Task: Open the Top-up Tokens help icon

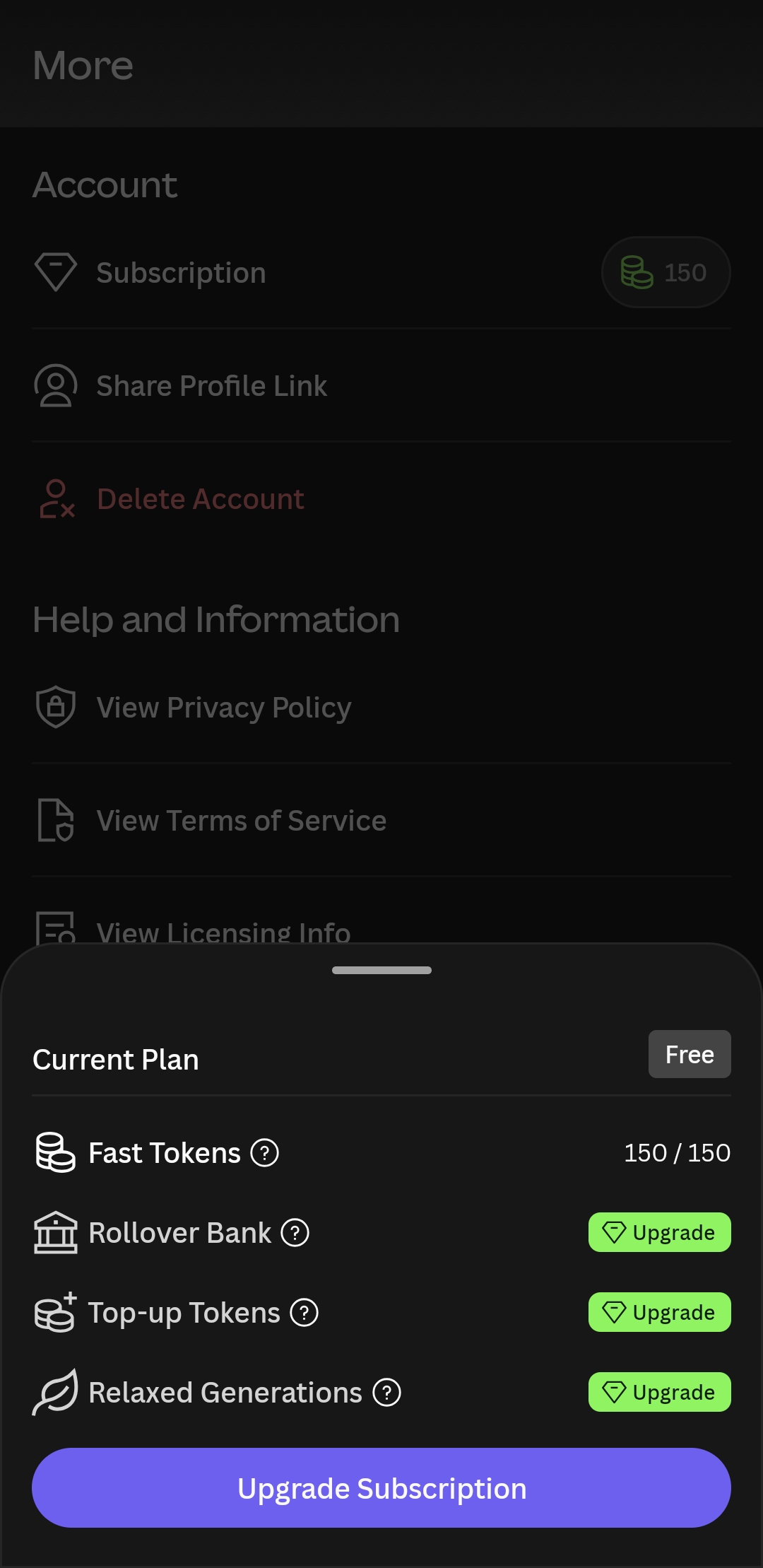Action: pyautogui.click(x=304, y=1313)
